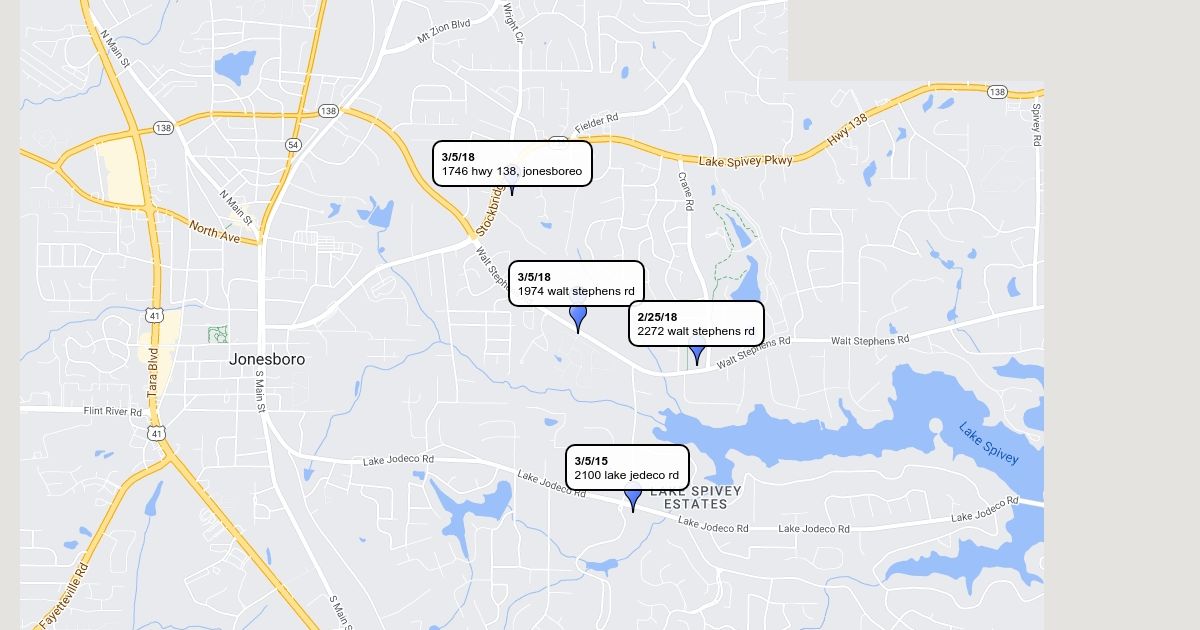Open the 2272 walt stephens rd marker
The image size is (1200, 630).
[x=697, y=353]
